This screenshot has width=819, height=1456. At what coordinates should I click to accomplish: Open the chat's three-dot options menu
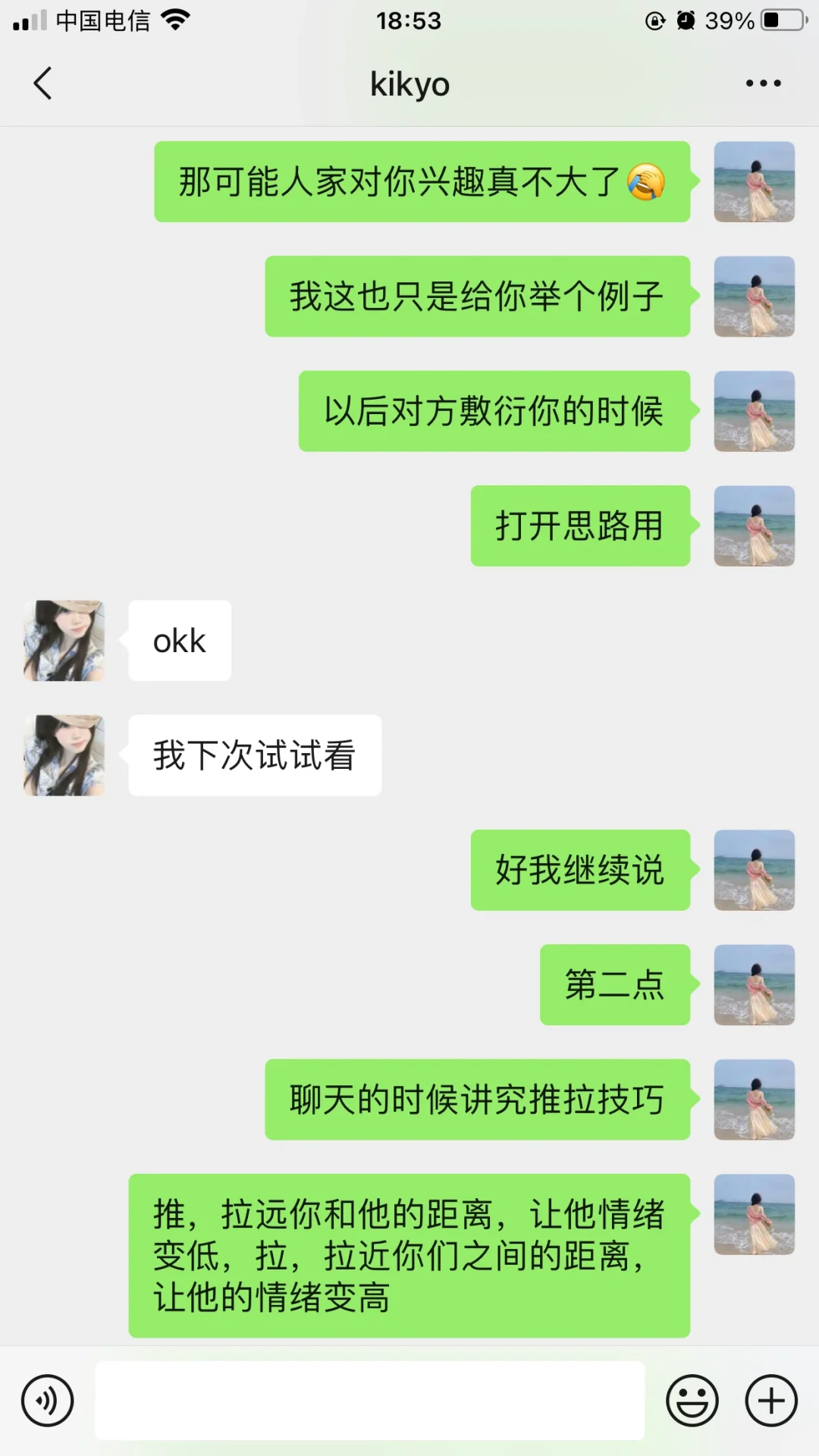pos(763,83)
